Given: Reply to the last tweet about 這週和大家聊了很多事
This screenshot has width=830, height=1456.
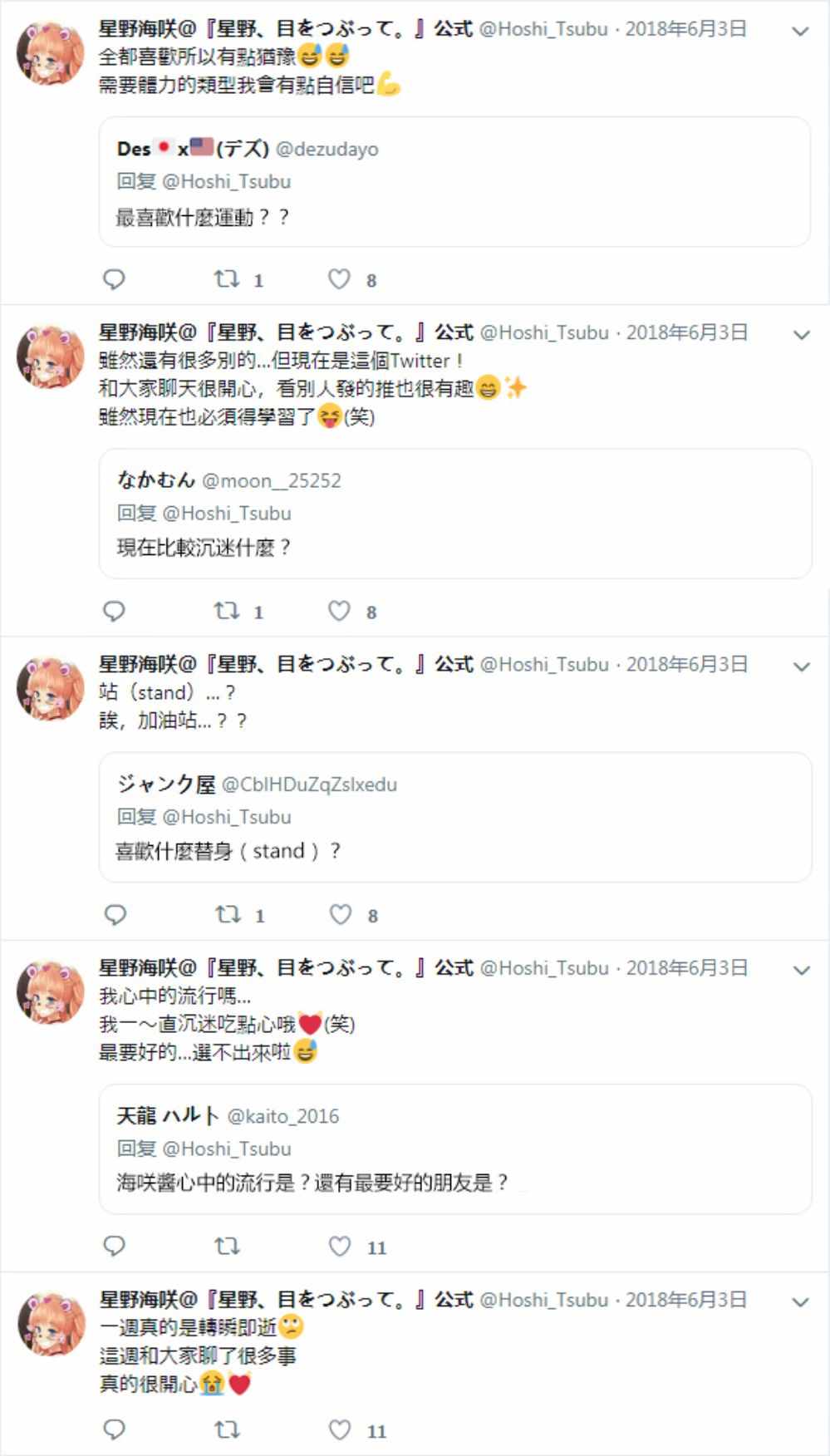Looking at the screenshot, I should coord(114,1429).
